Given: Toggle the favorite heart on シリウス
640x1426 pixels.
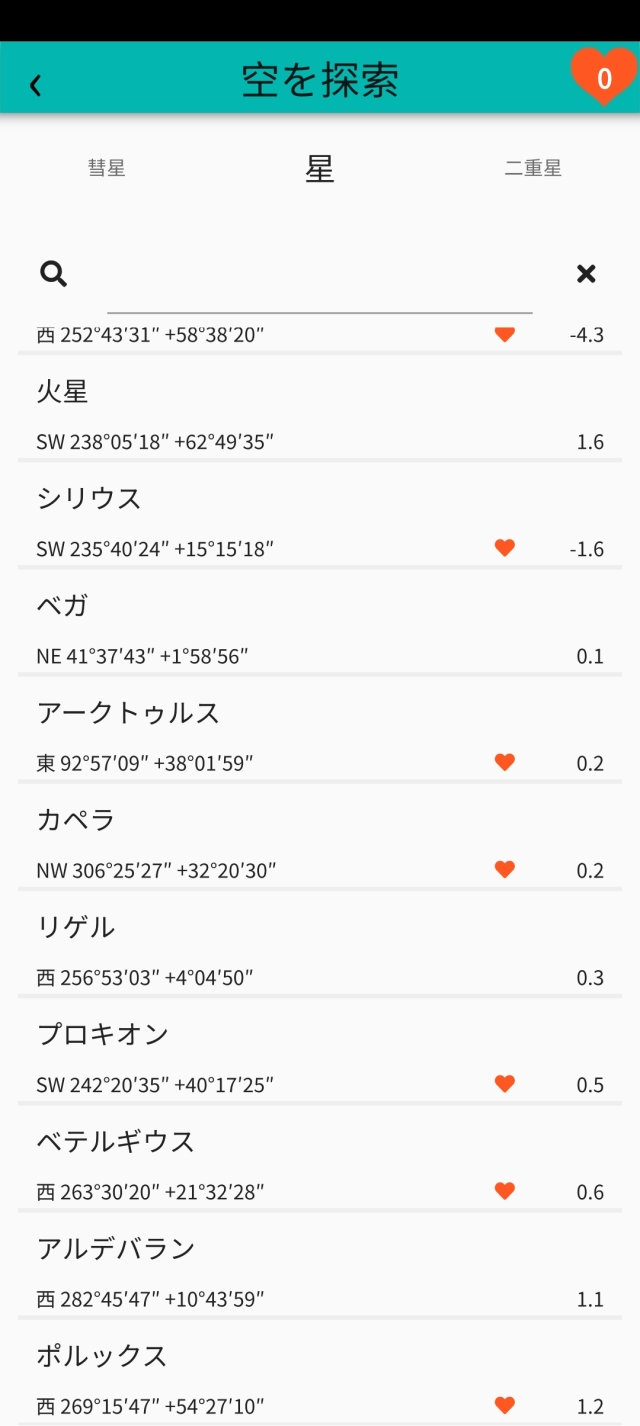Looking at the screenshot, I should (505, 548).
